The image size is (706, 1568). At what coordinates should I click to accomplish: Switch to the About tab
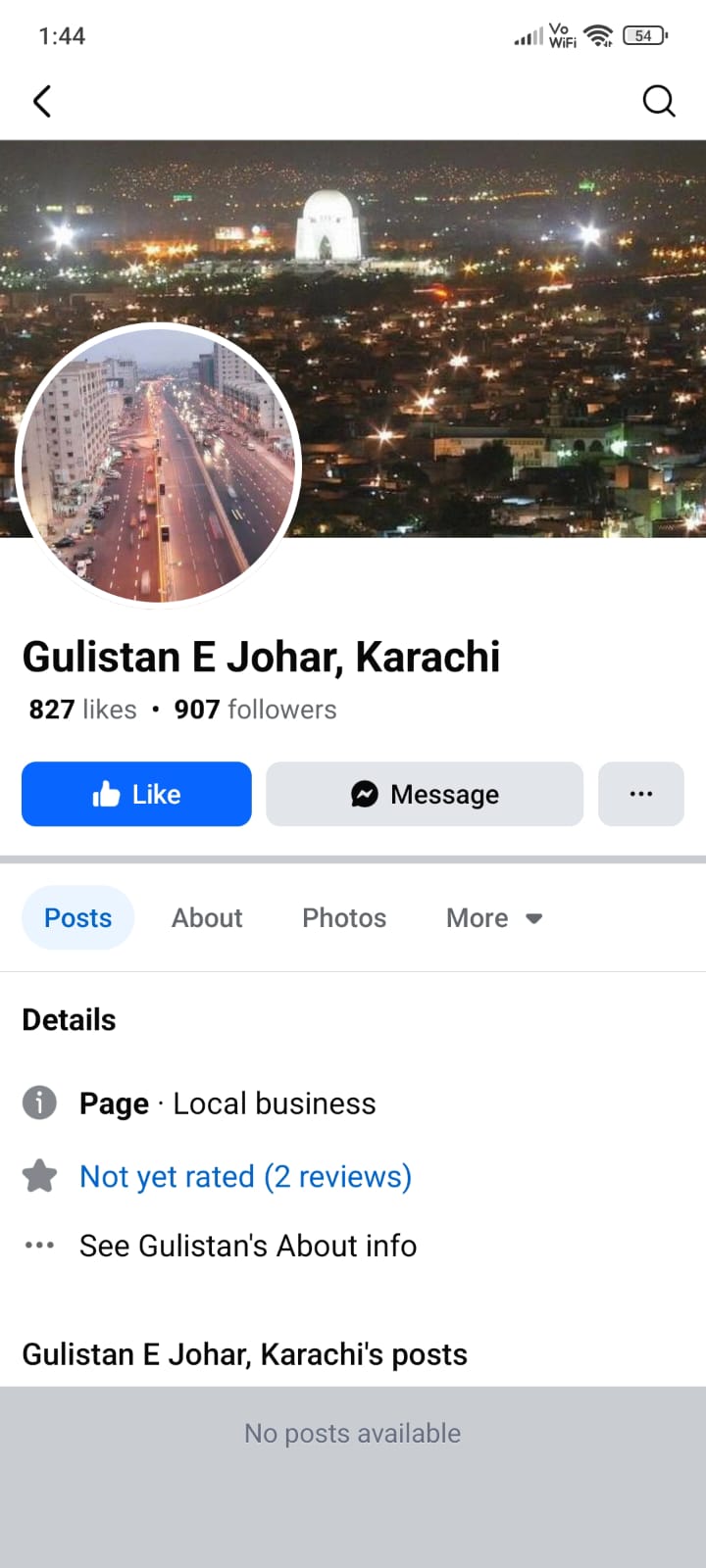coord(207,917)
